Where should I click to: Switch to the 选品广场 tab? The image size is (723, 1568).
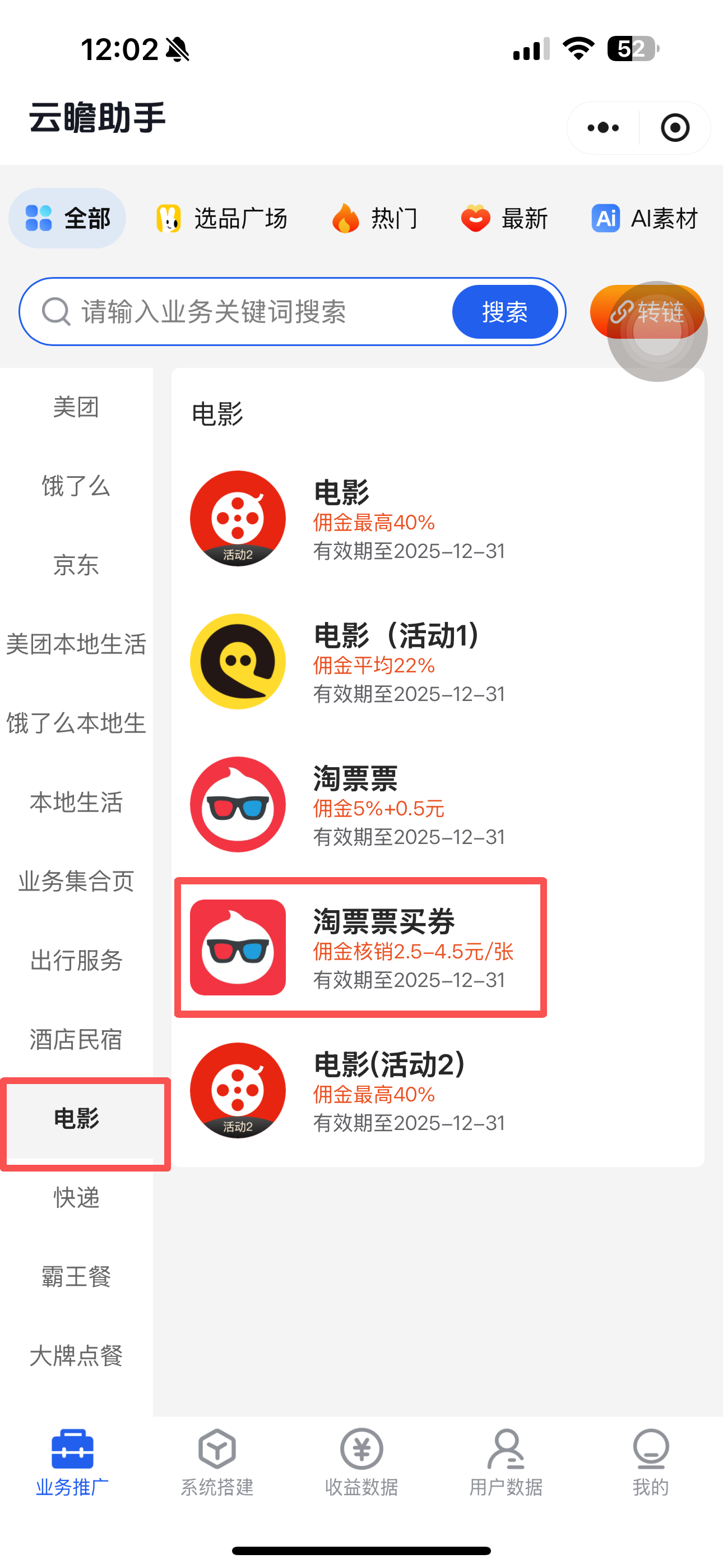tap(222, 219)
